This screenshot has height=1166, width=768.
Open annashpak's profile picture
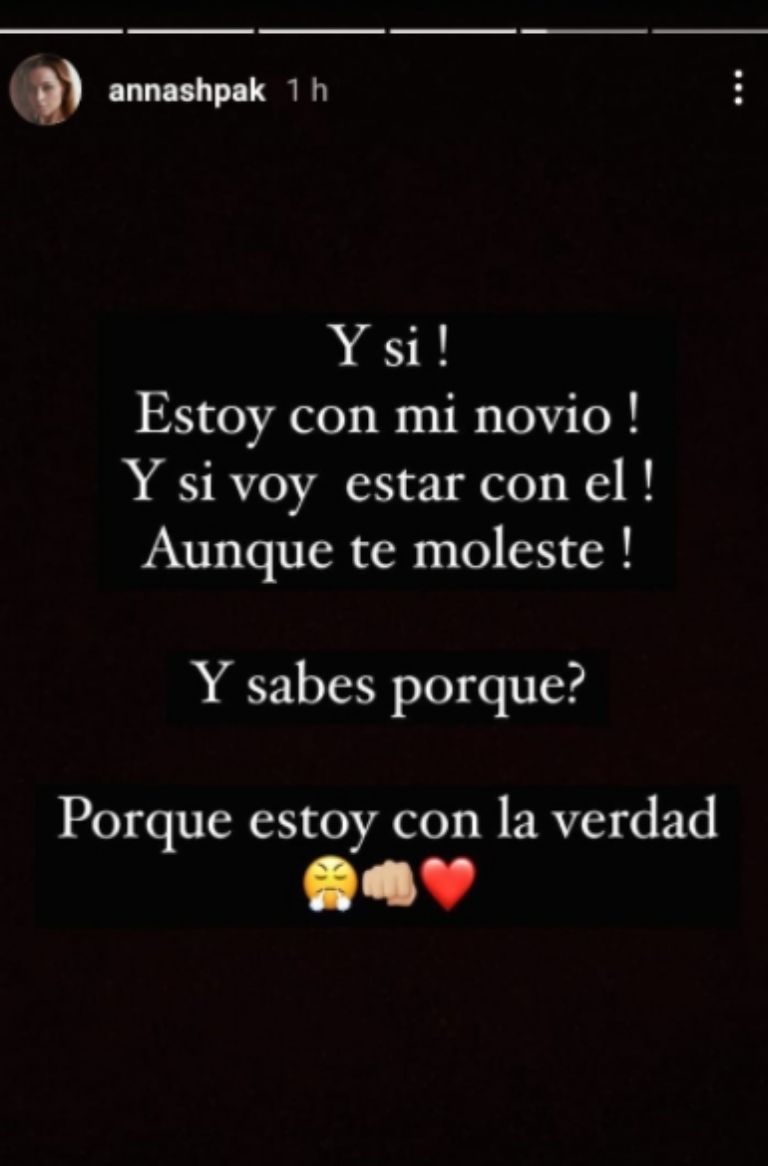point(45,89)
